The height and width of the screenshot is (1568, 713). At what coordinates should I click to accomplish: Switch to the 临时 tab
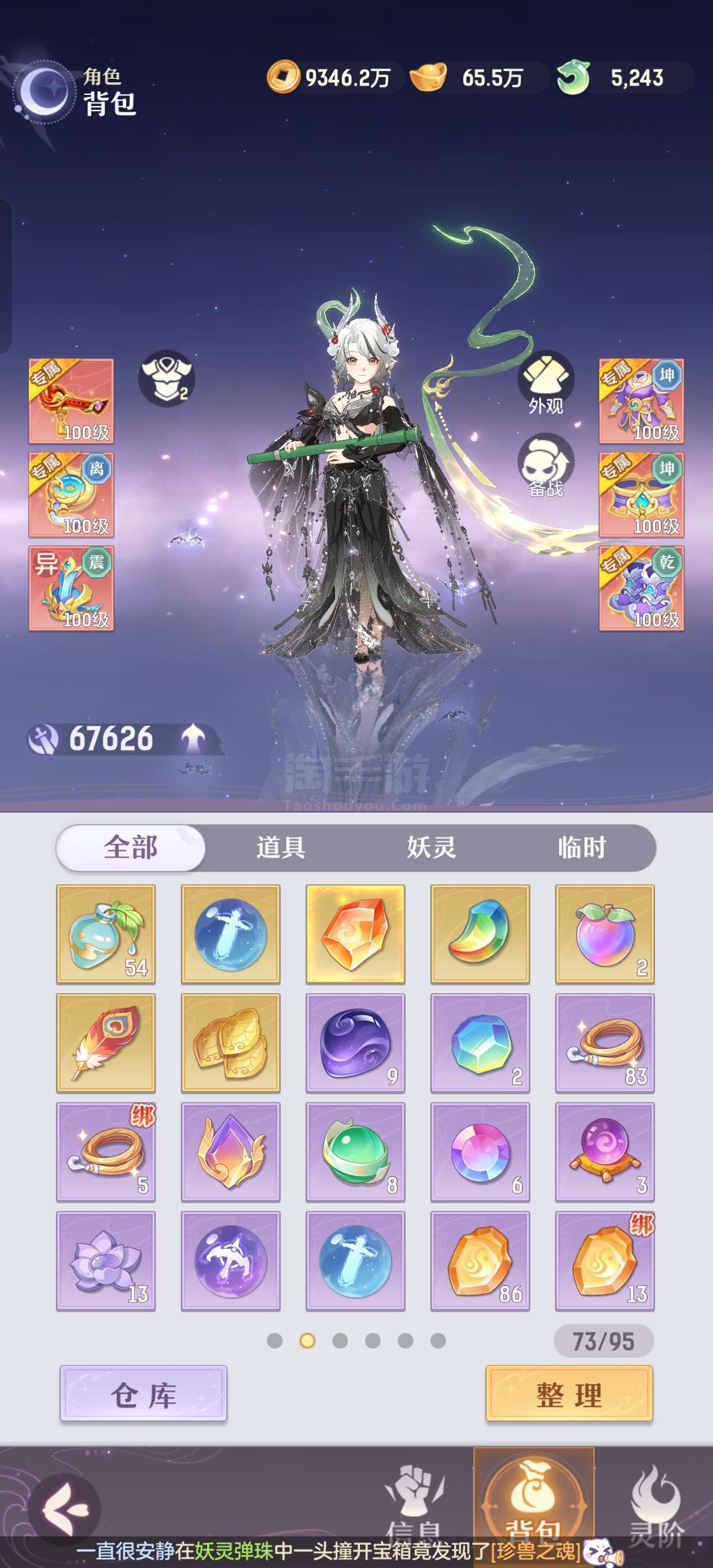pyautogui.click(x=582, y=847)
